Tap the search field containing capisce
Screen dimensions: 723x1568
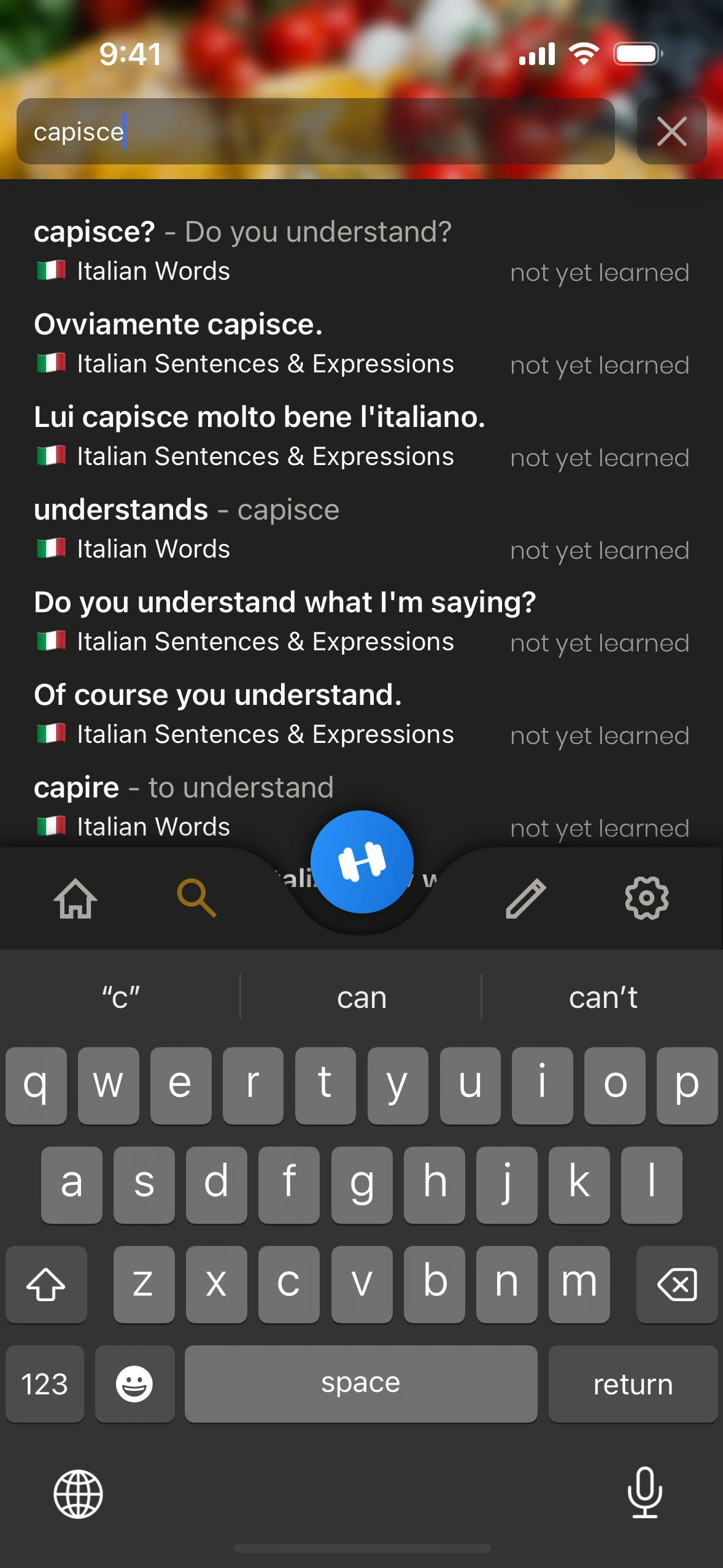point(315,131)
